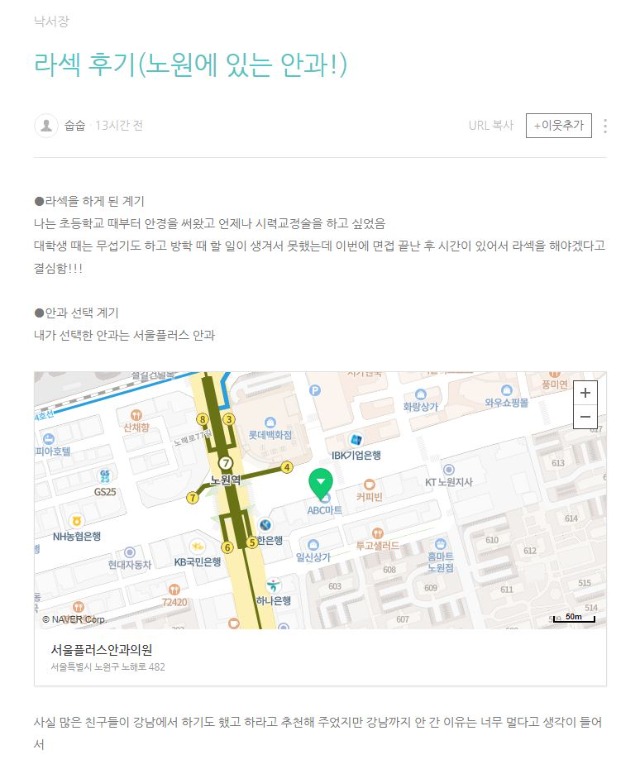
Task: Open the 낙서장 category link
Action: (x=51, y=21)
